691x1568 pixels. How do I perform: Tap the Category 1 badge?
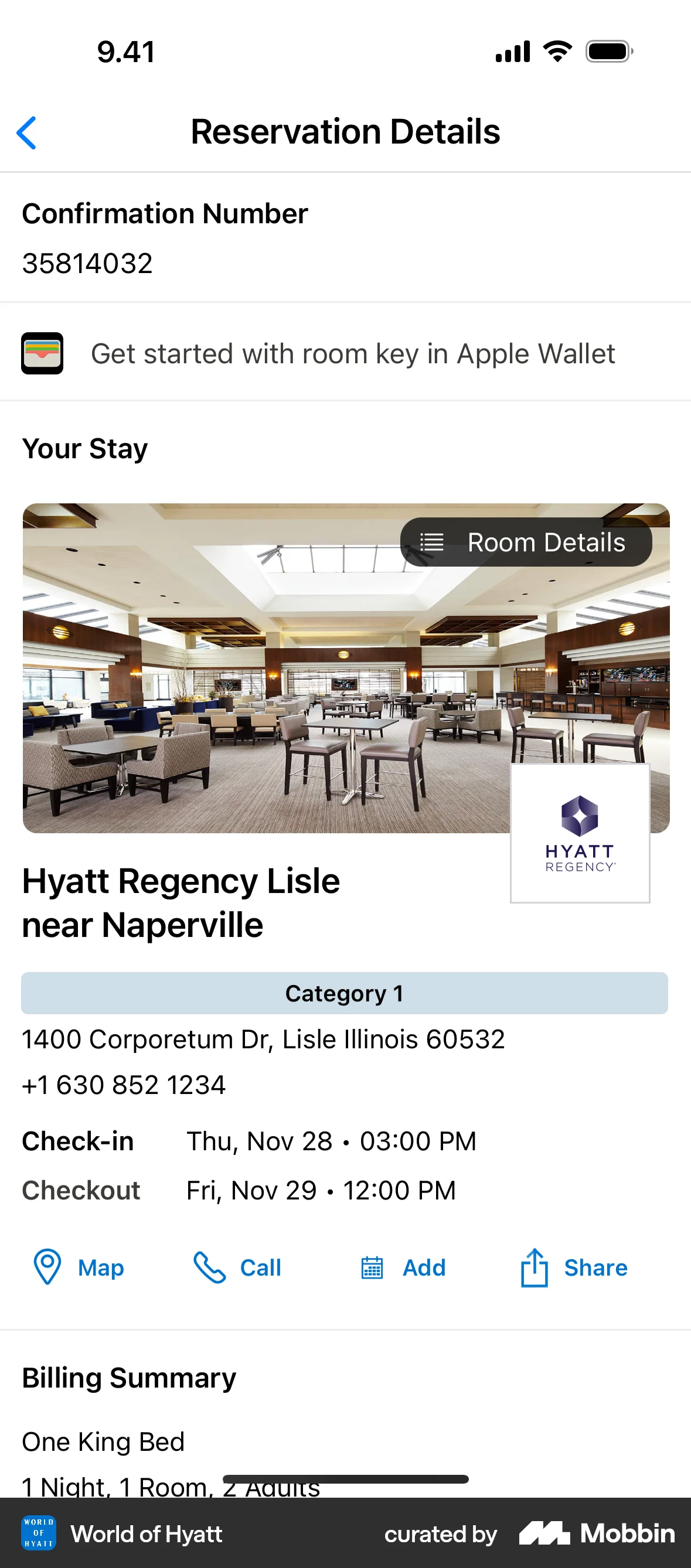tap(345, 993)
